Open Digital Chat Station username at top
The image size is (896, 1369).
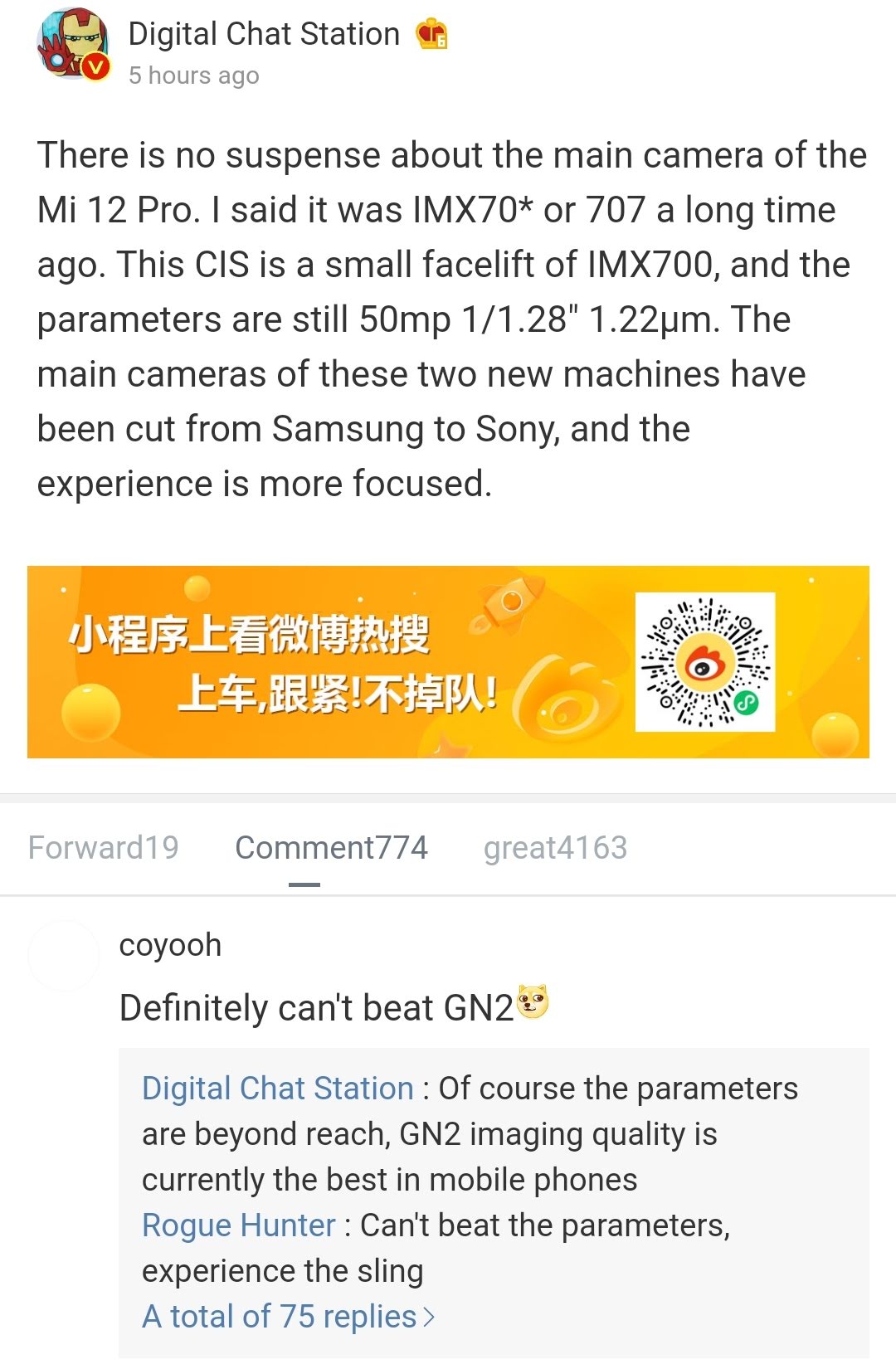pyautogui.click(x=264, y=34)
